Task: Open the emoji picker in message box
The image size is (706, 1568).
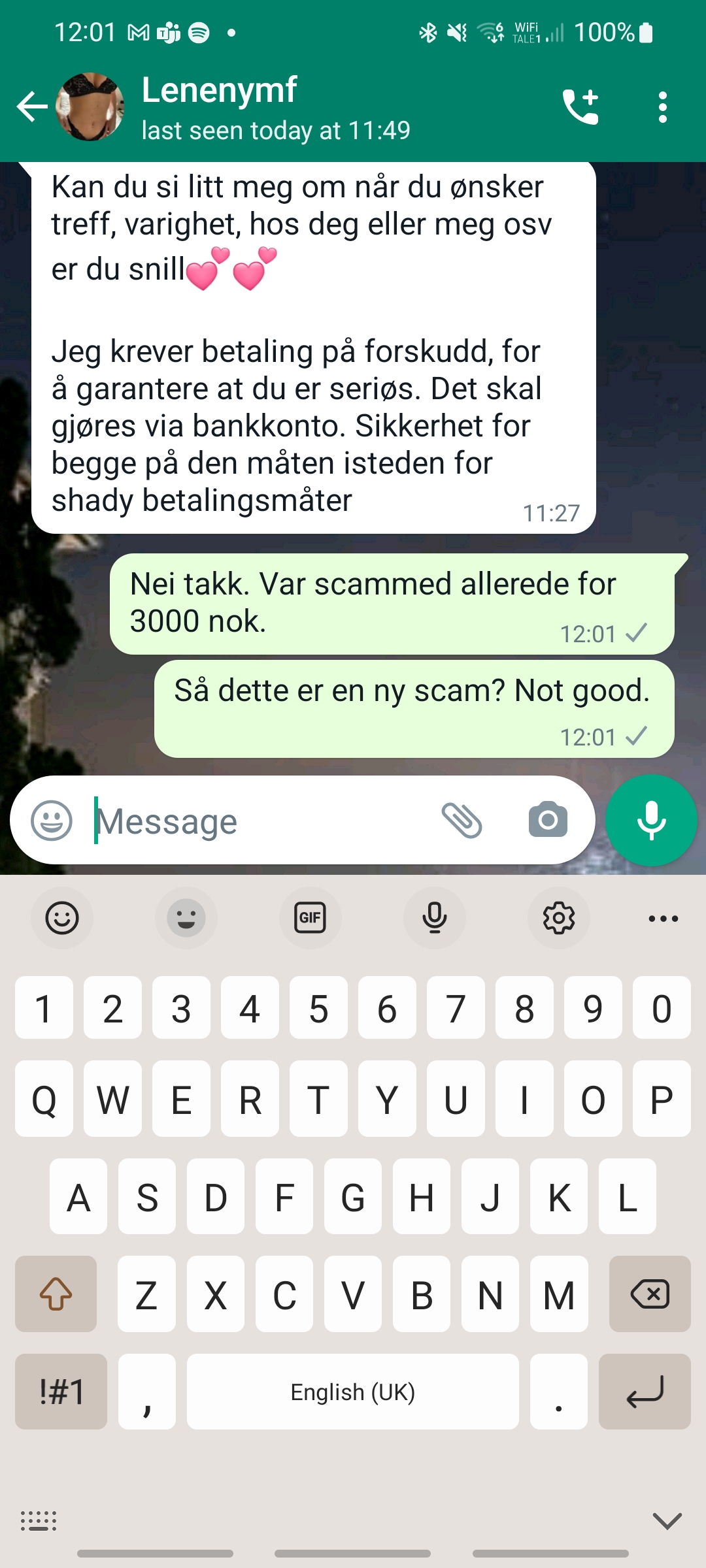Action: coord(52,821)
